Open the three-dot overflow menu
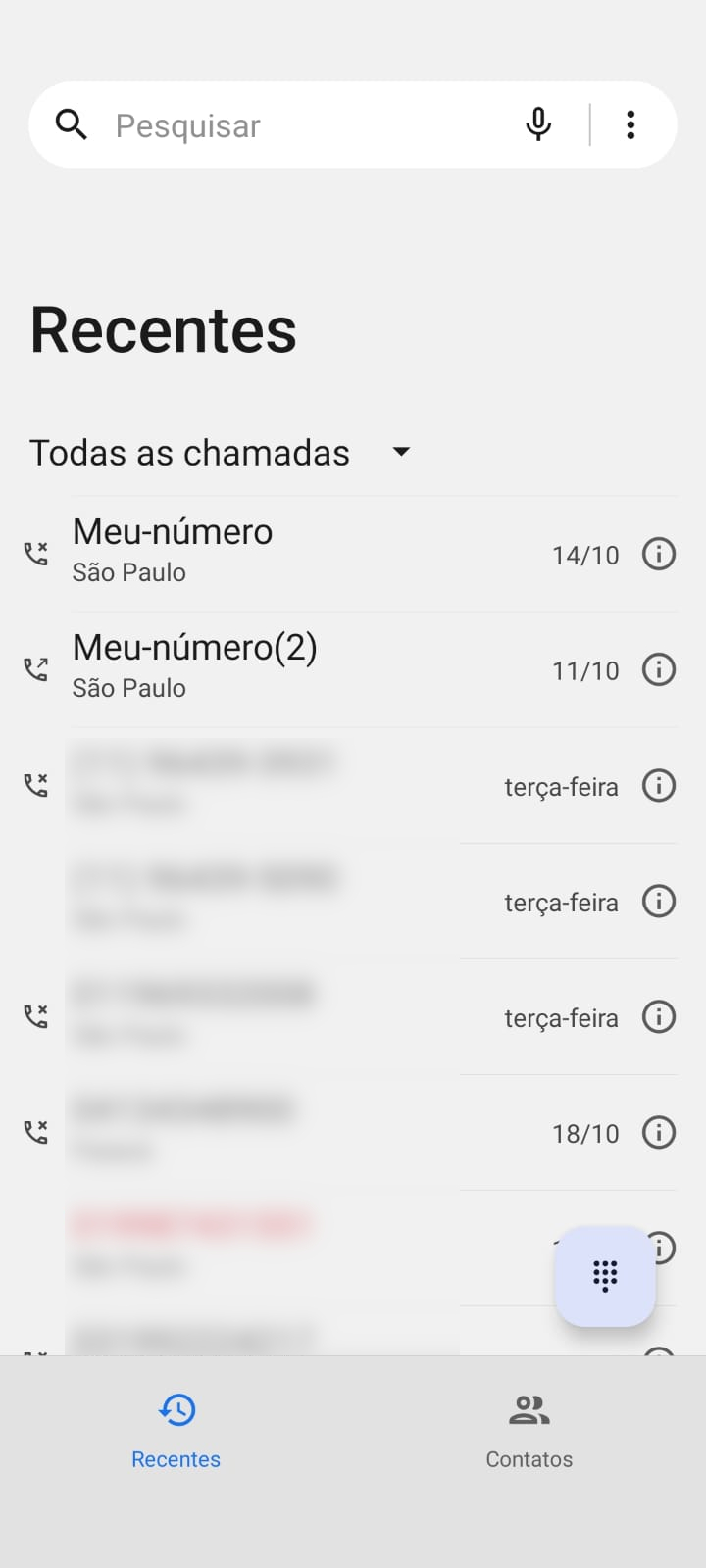 tap(630, 124)
